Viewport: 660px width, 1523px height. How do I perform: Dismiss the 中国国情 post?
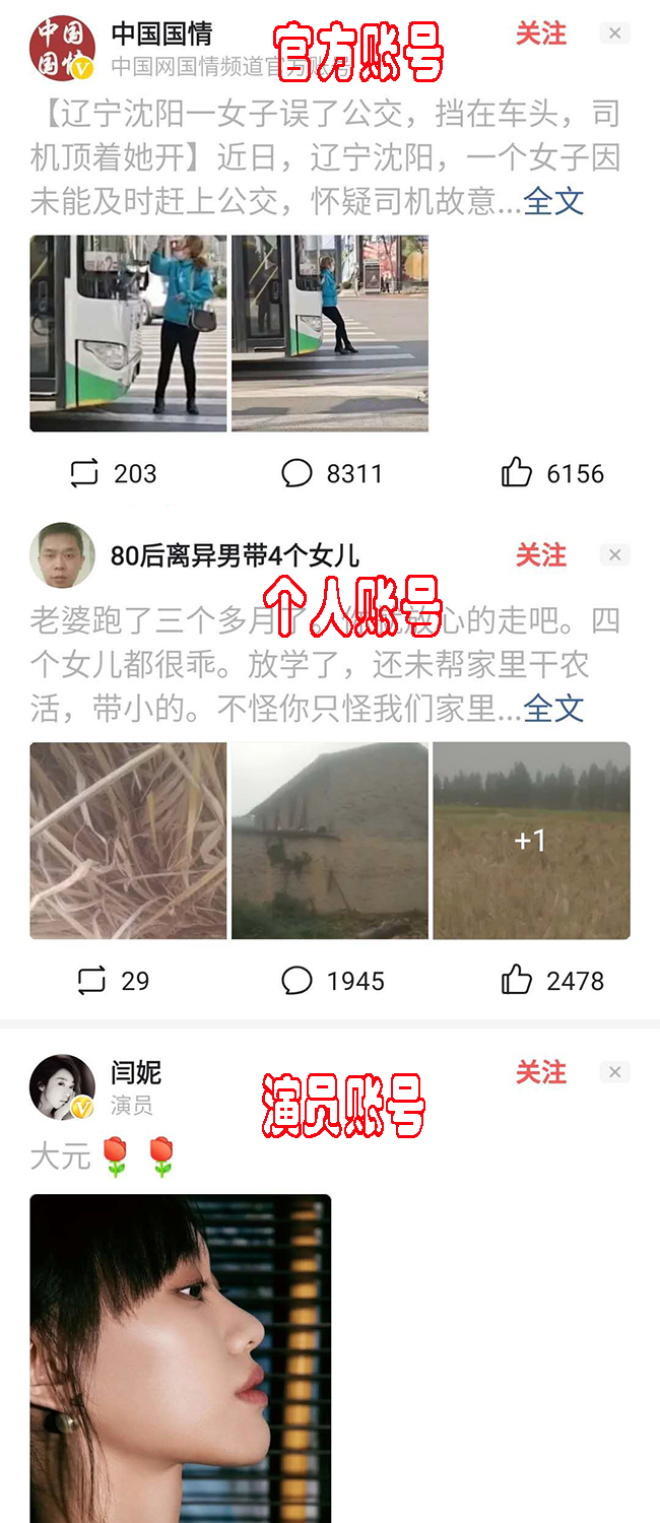[x=614, y=33]
